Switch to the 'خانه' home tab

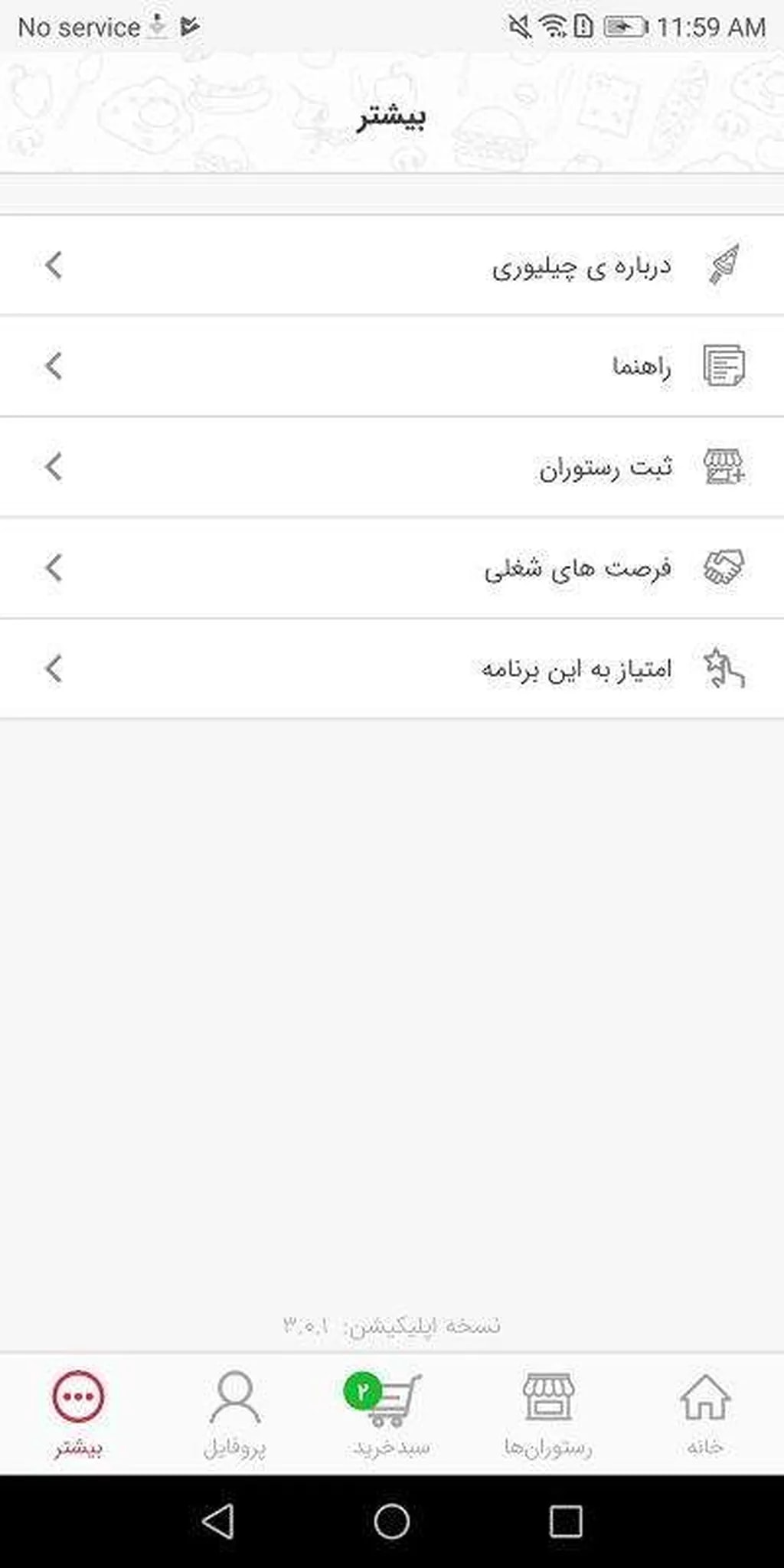[704, 1413]
